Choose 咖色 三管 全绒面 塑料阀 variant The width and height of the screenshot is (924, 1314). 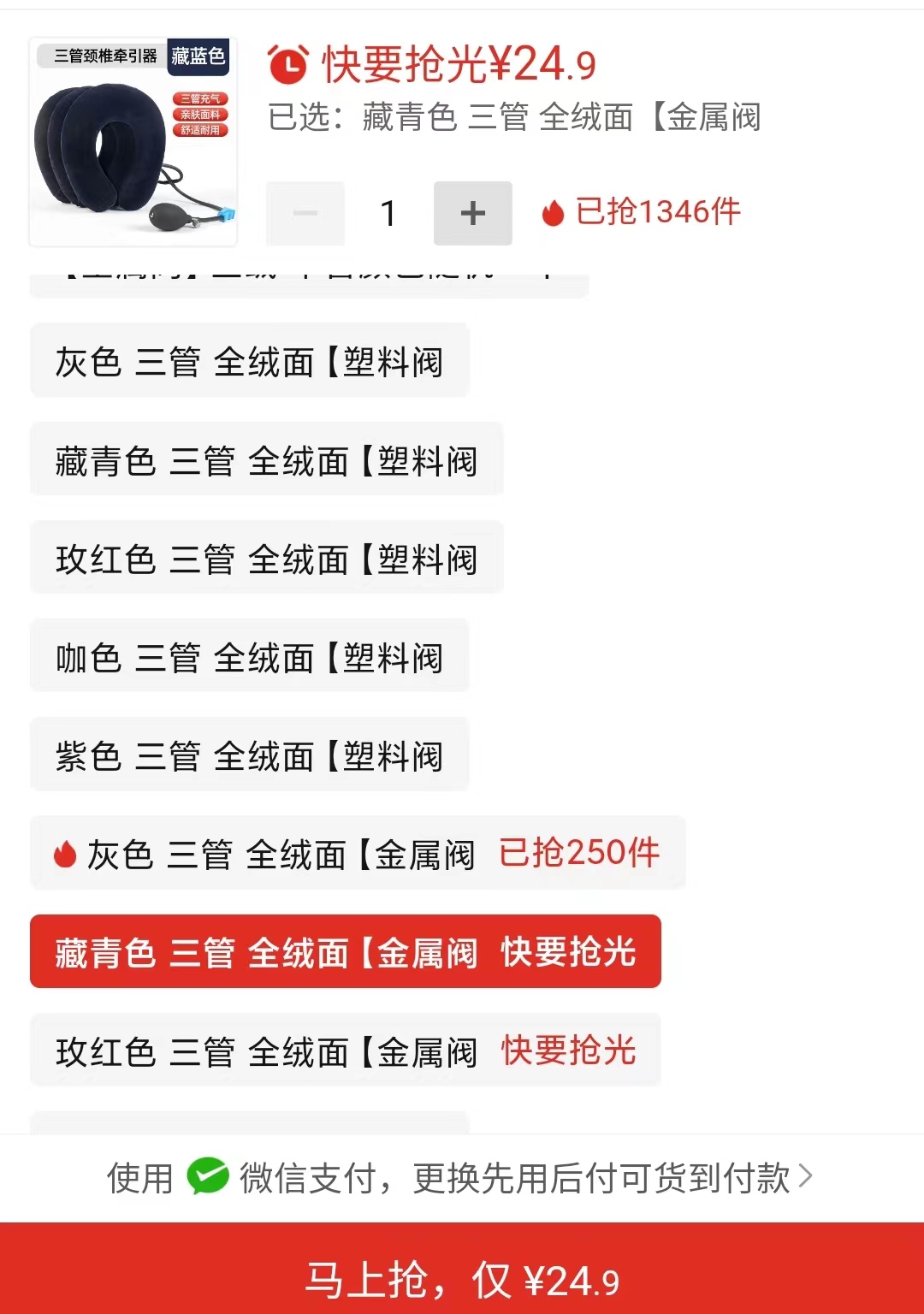tap(249, 657)
